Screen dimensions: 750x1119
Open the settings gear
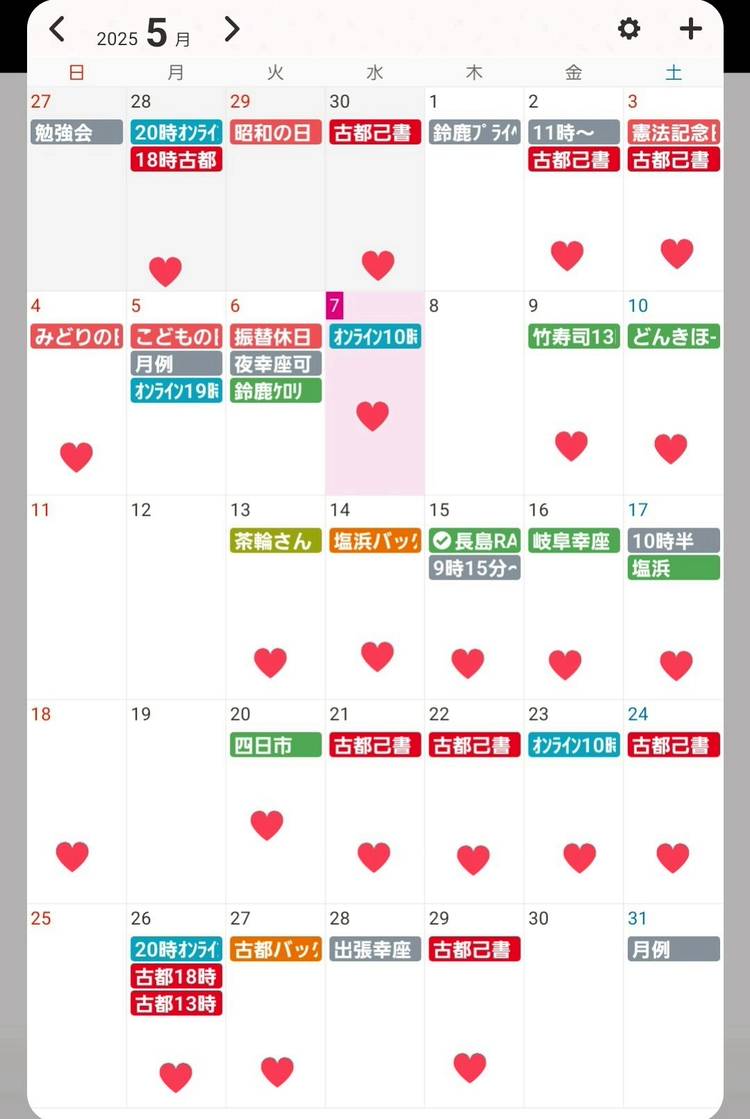629,29
